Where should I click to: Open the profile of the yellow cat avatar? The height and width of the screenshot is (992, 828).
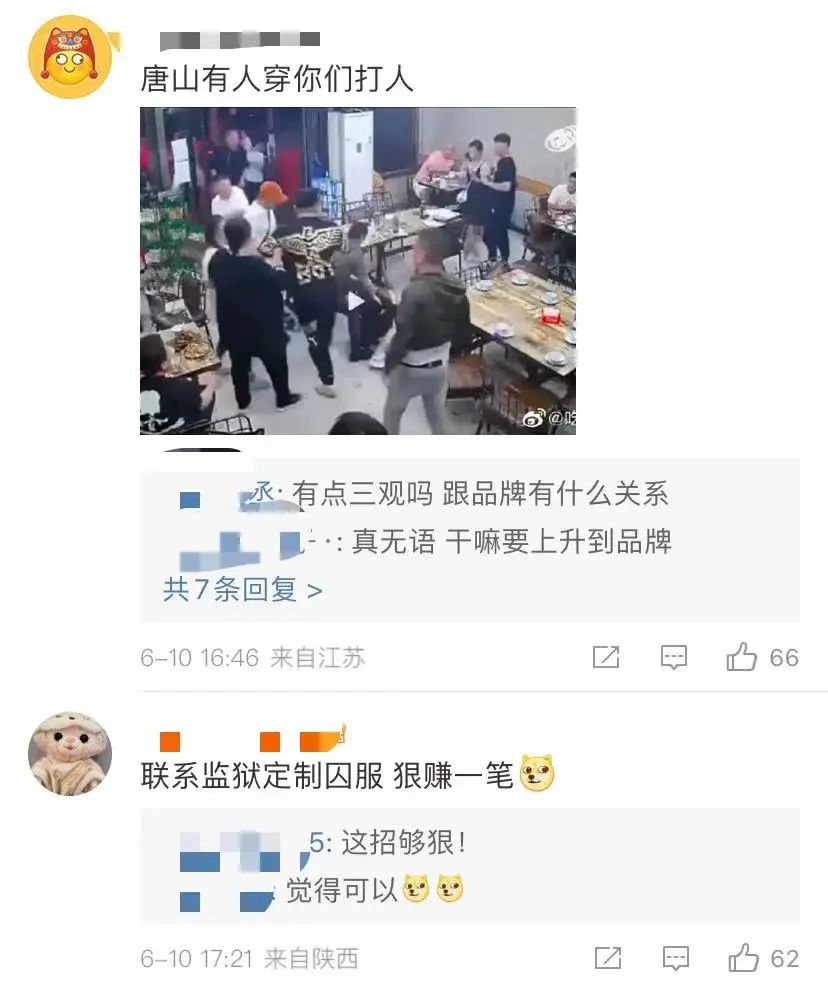[69, 57]
